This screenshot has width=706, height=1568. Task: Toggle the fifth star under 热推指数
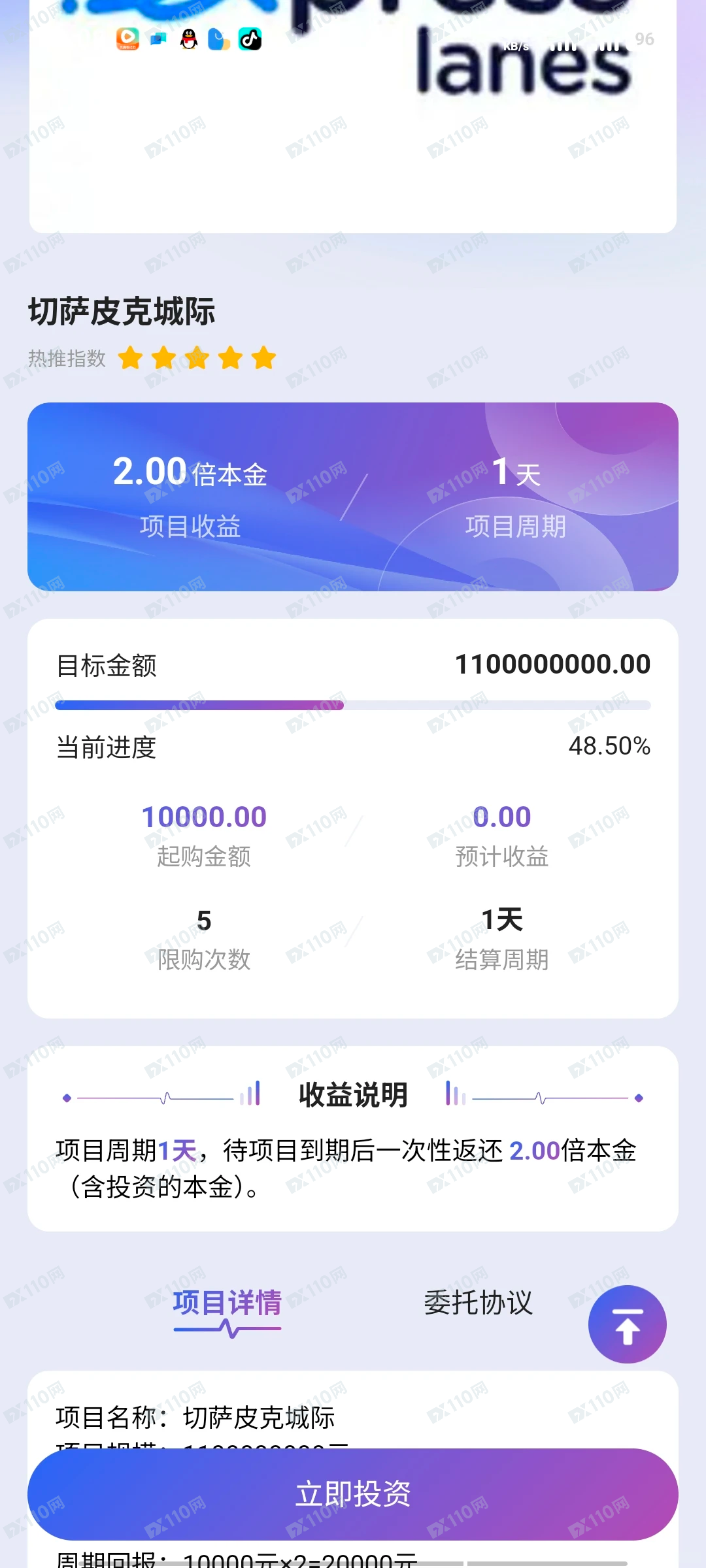[x=263, y=357]
